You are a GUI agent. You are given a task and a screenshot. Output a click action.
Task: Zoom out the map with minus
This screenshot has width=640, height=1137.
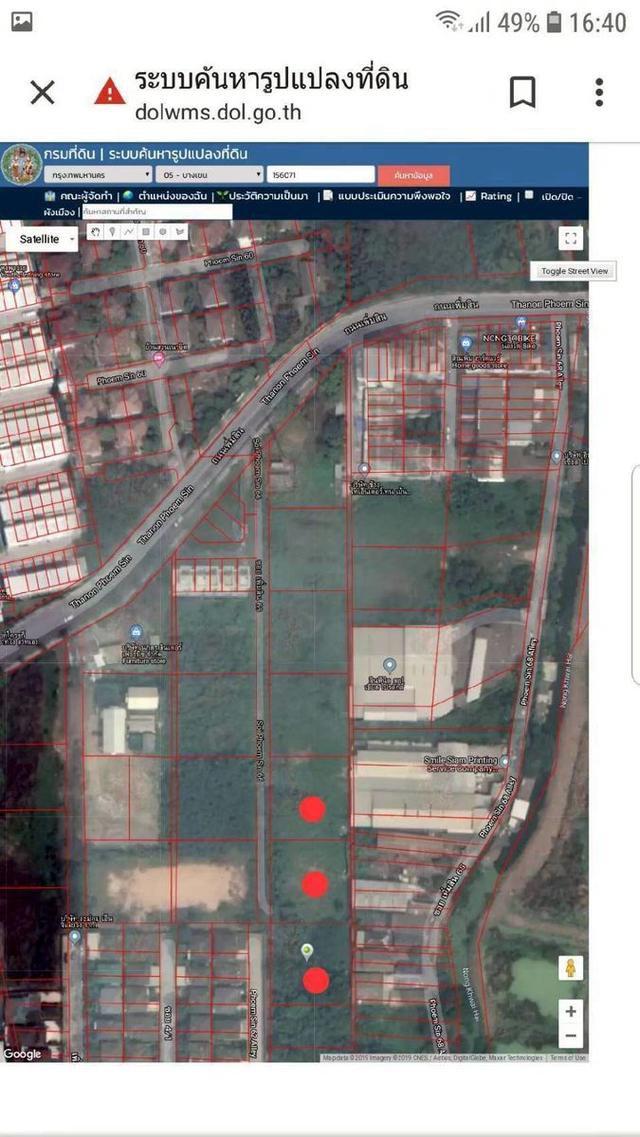pos(570,1036)
